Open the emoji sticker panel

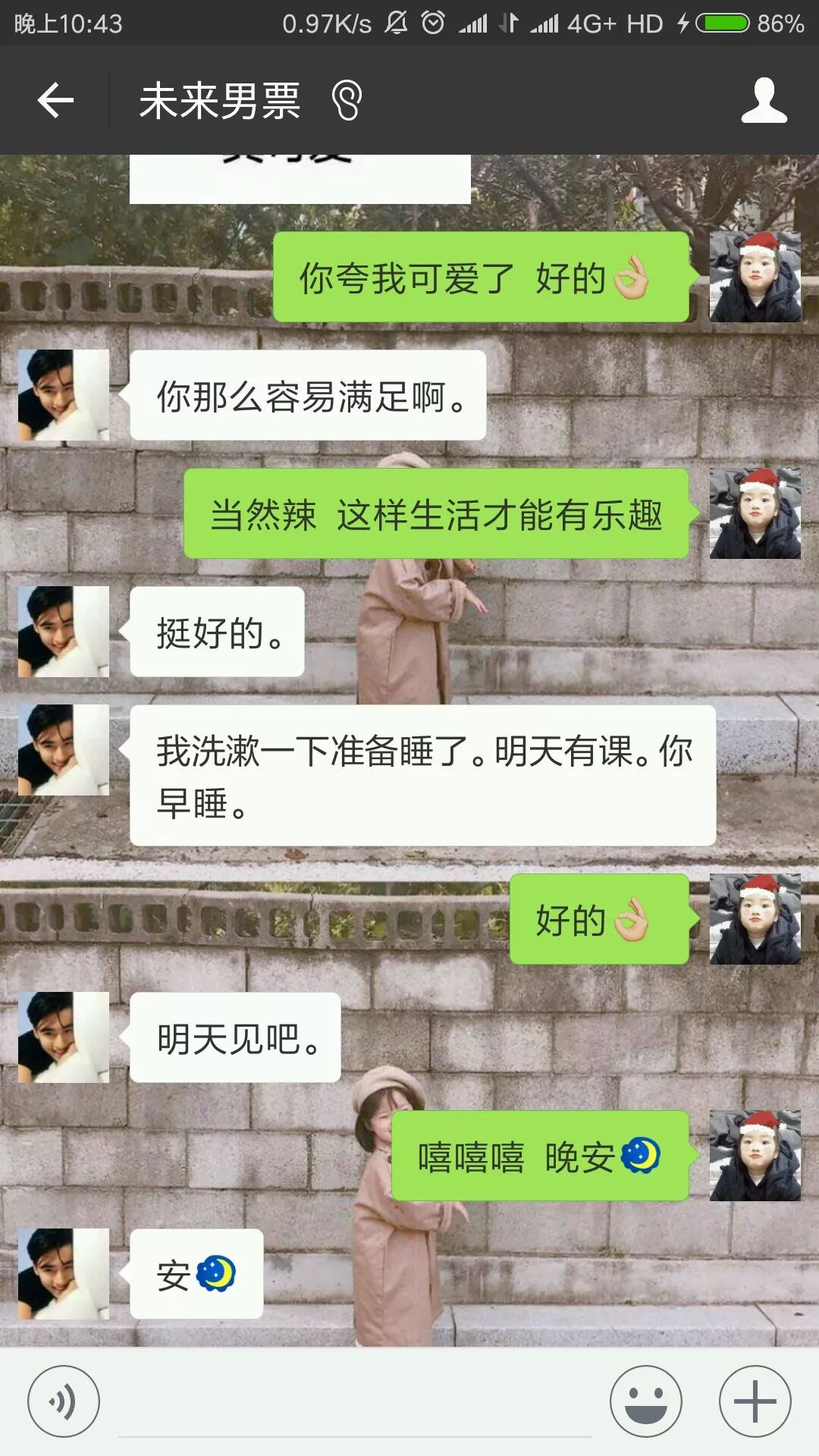tap(645, 1401)
